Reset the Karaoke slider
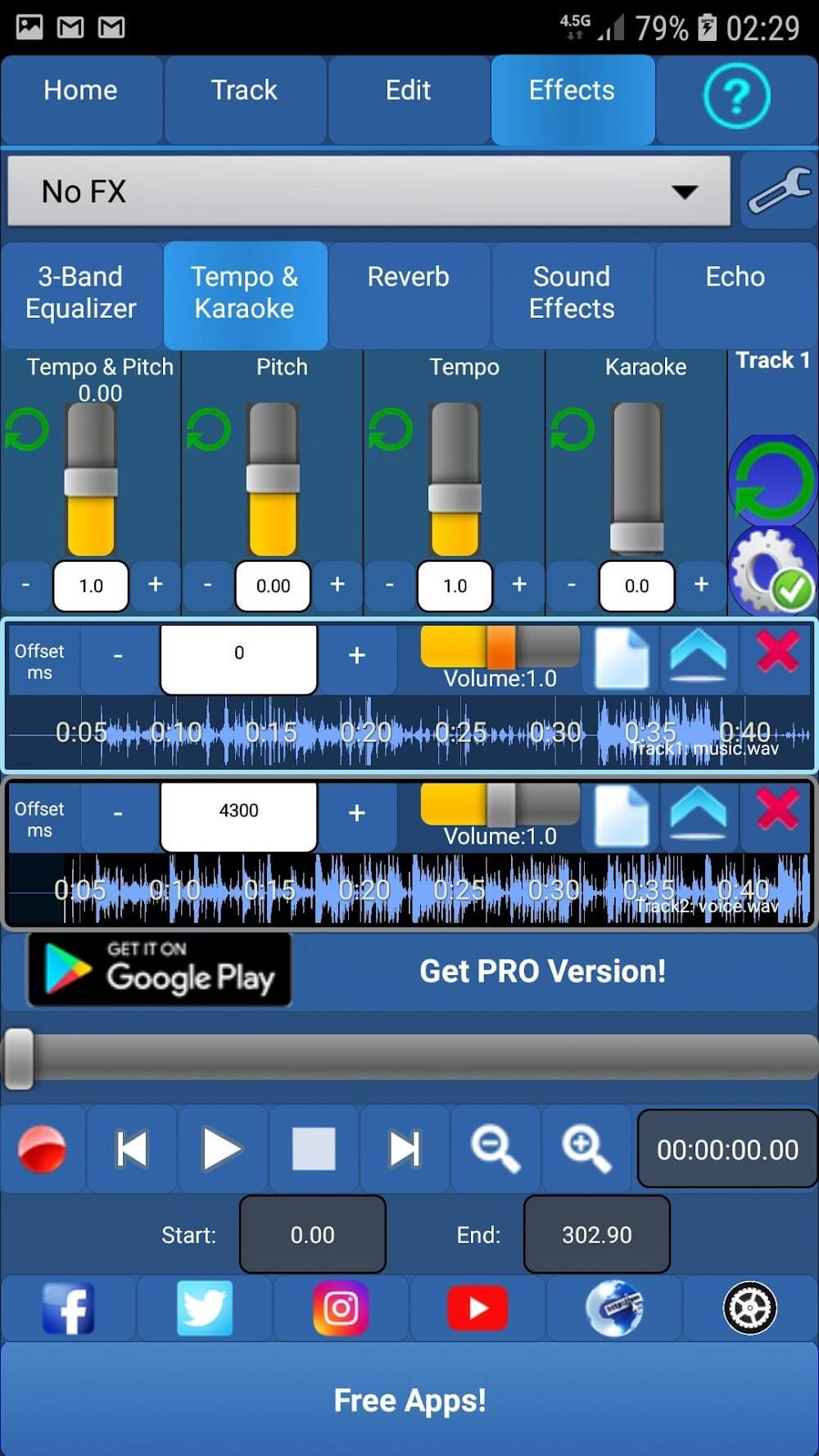 tap(572, 430)
